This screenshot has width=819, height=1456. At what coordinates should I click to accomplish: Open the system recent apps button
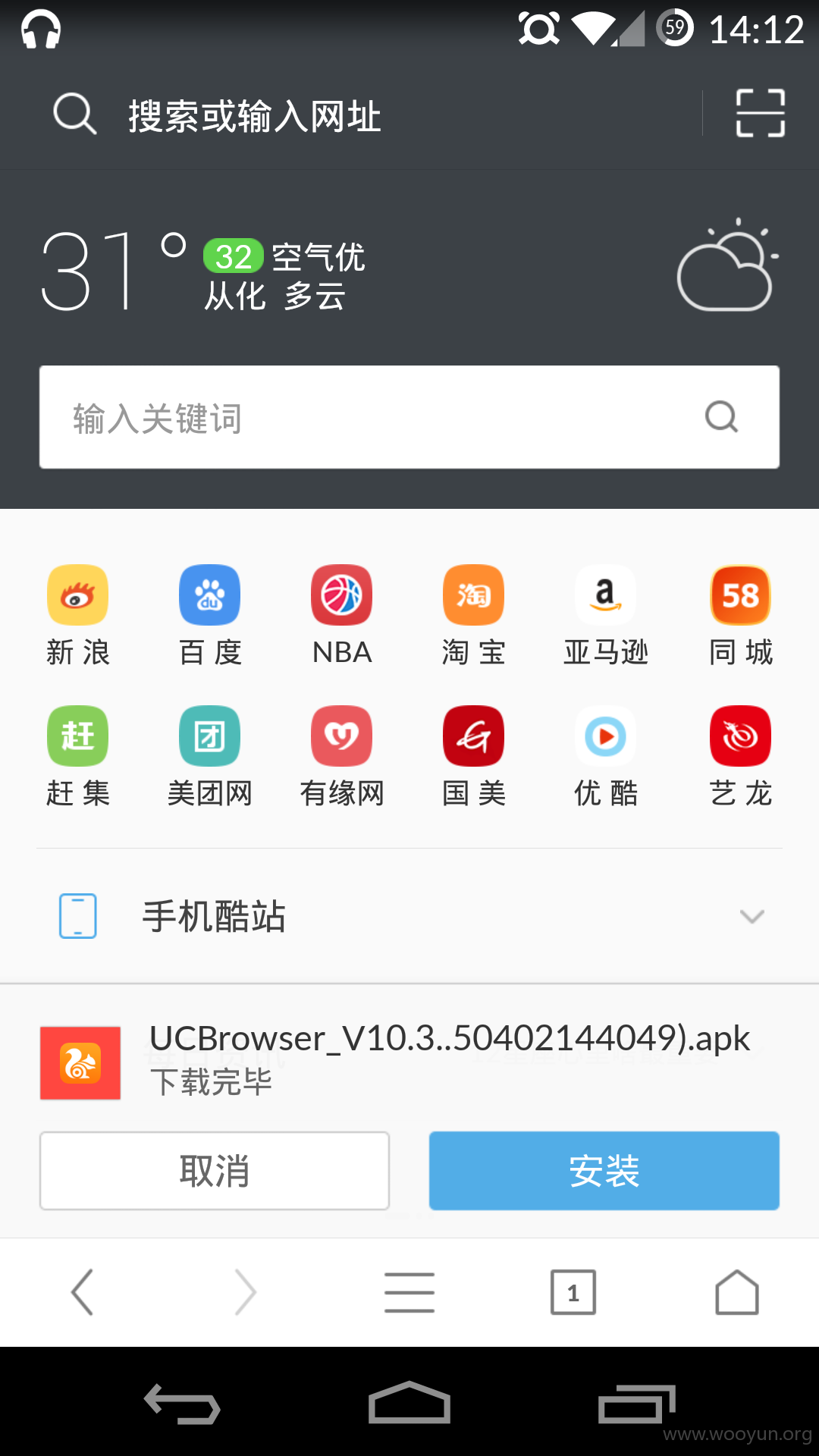637,1404
